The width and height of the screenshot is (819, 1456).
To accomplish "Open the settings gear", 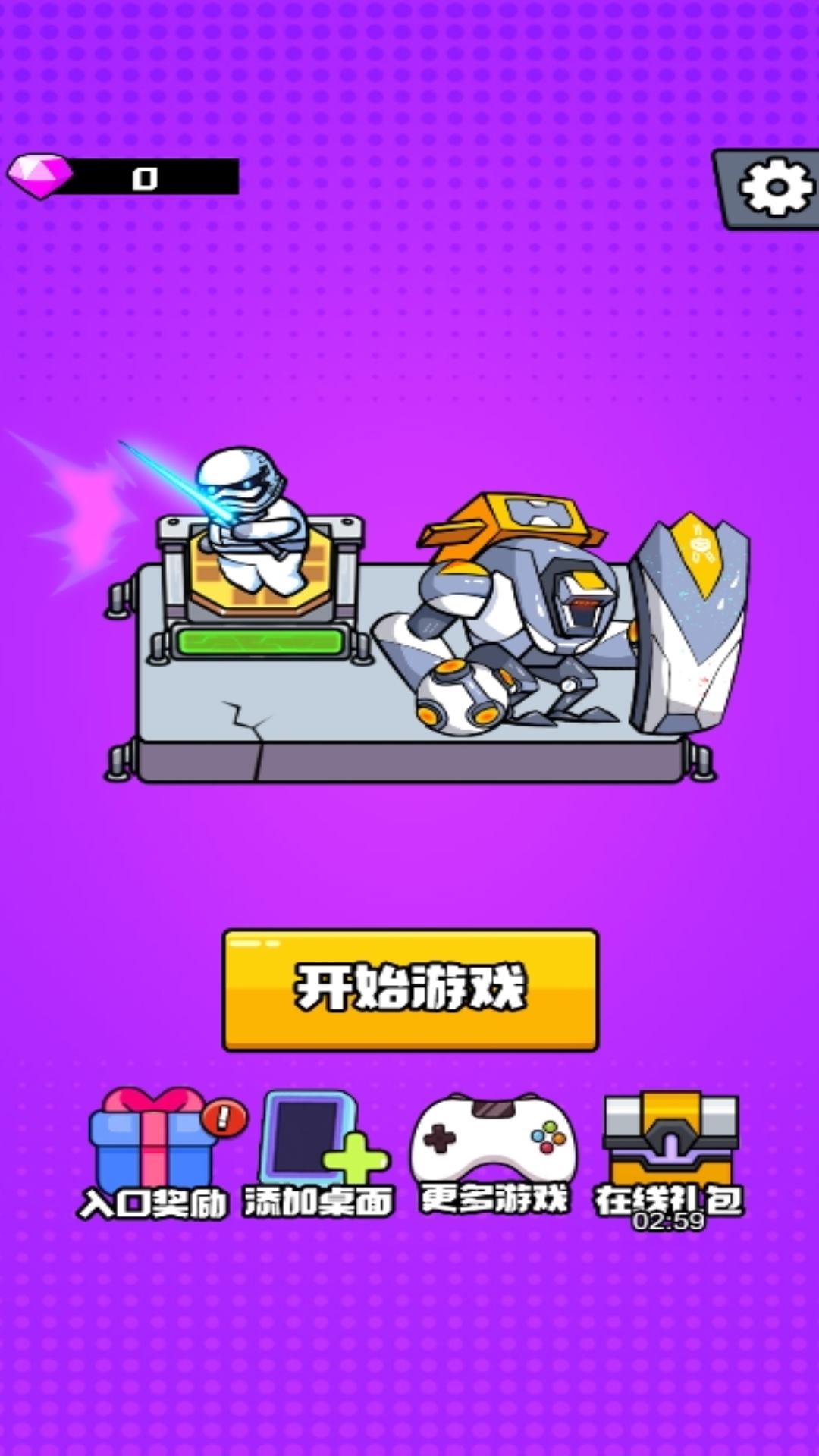I will (773, 188).
